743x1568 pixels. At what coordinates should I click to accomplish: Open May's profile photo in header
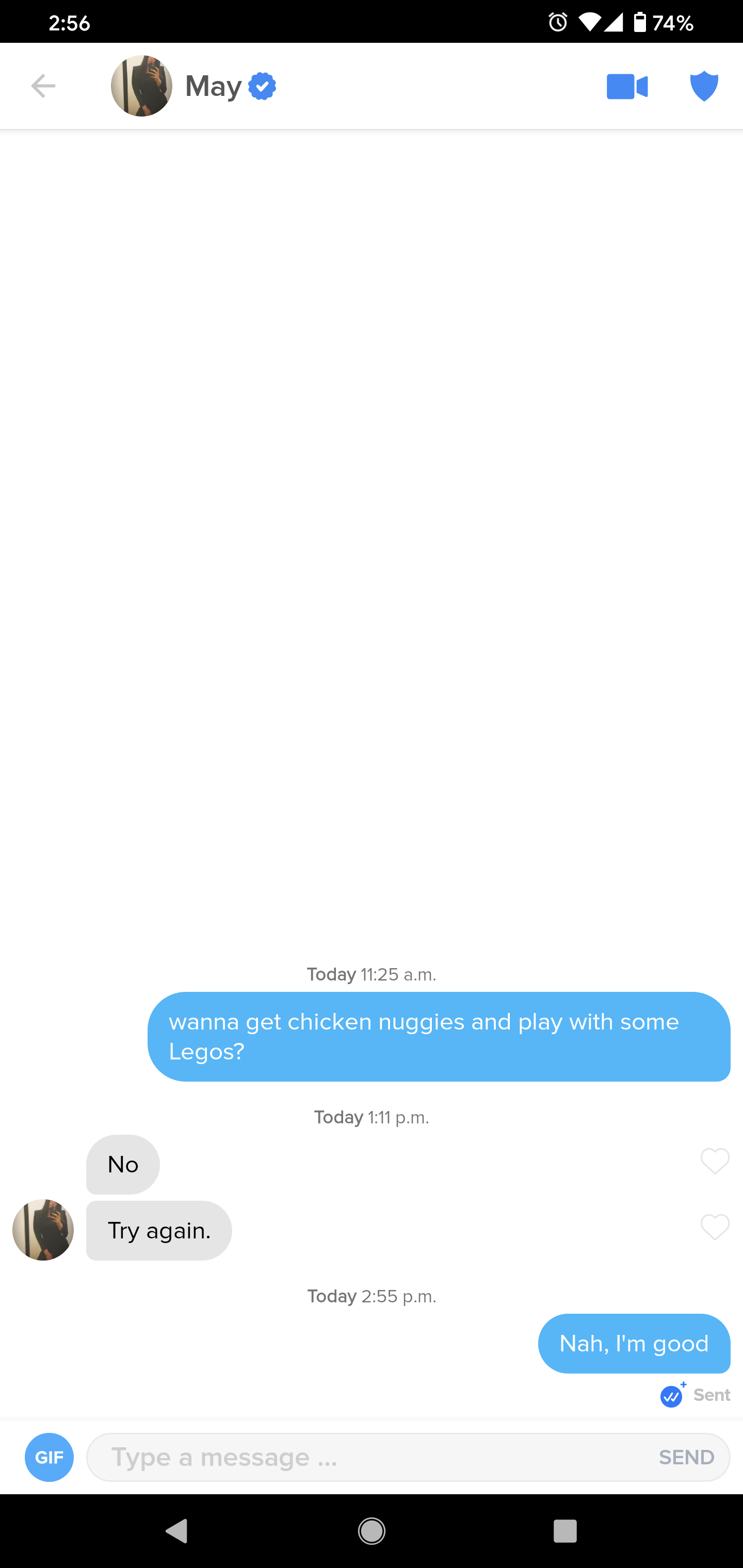141,86
